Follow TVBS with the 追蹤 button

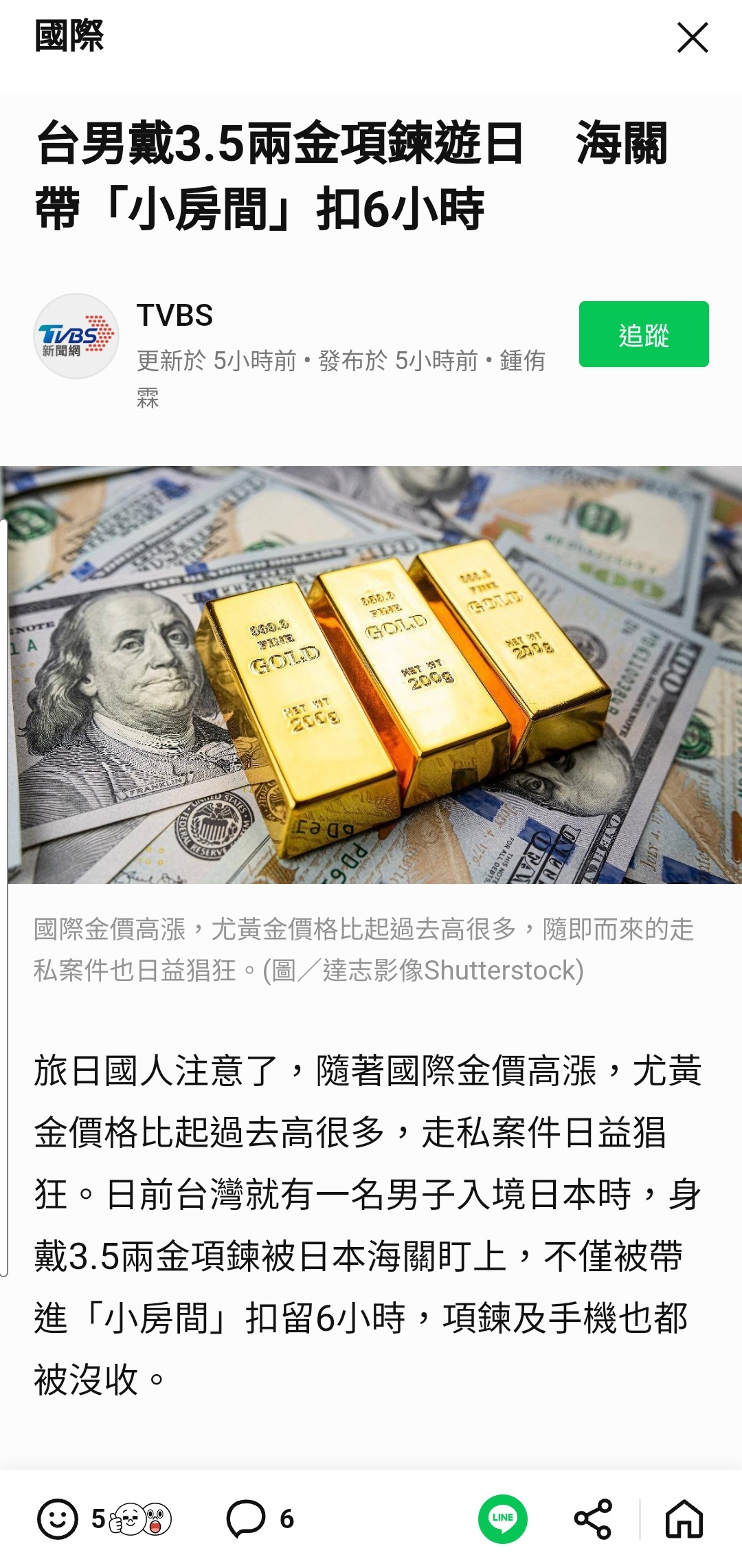(643, 334)
